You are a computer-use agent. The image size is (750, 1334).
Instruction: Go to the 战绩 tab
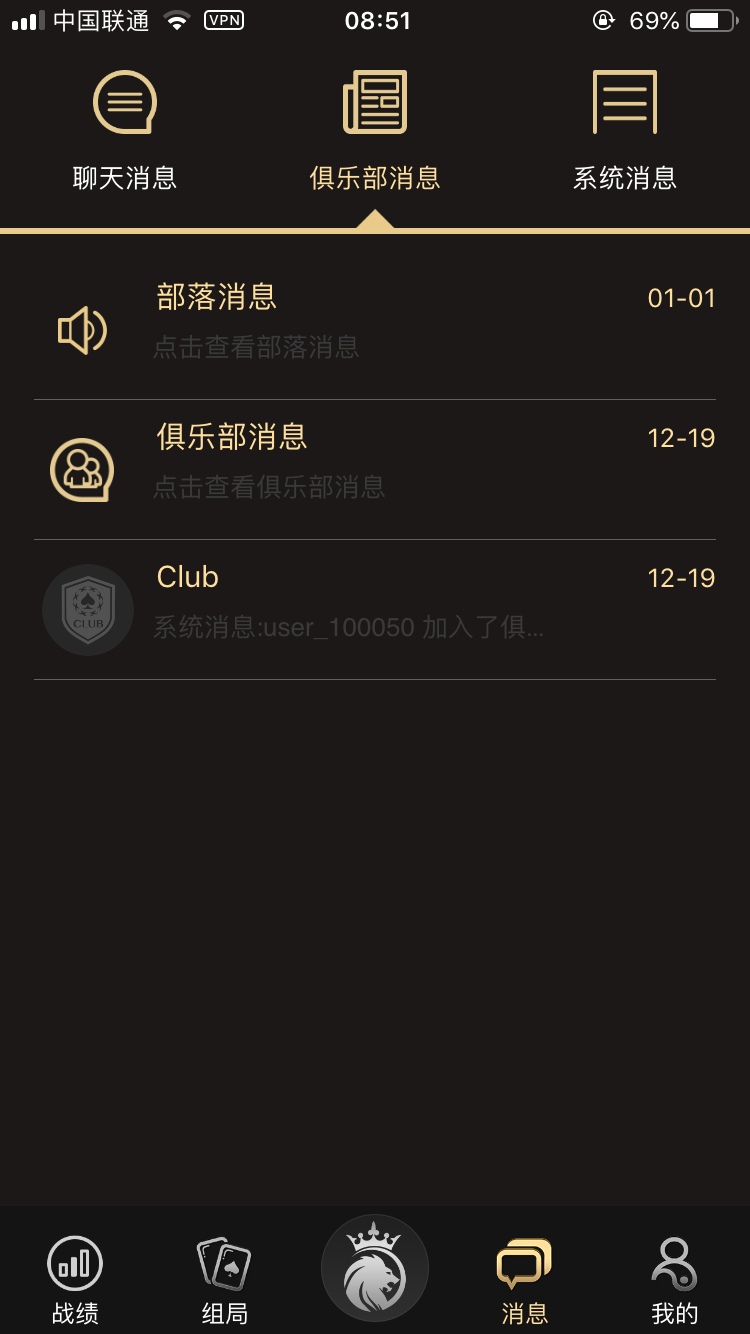coord(75,1278)
